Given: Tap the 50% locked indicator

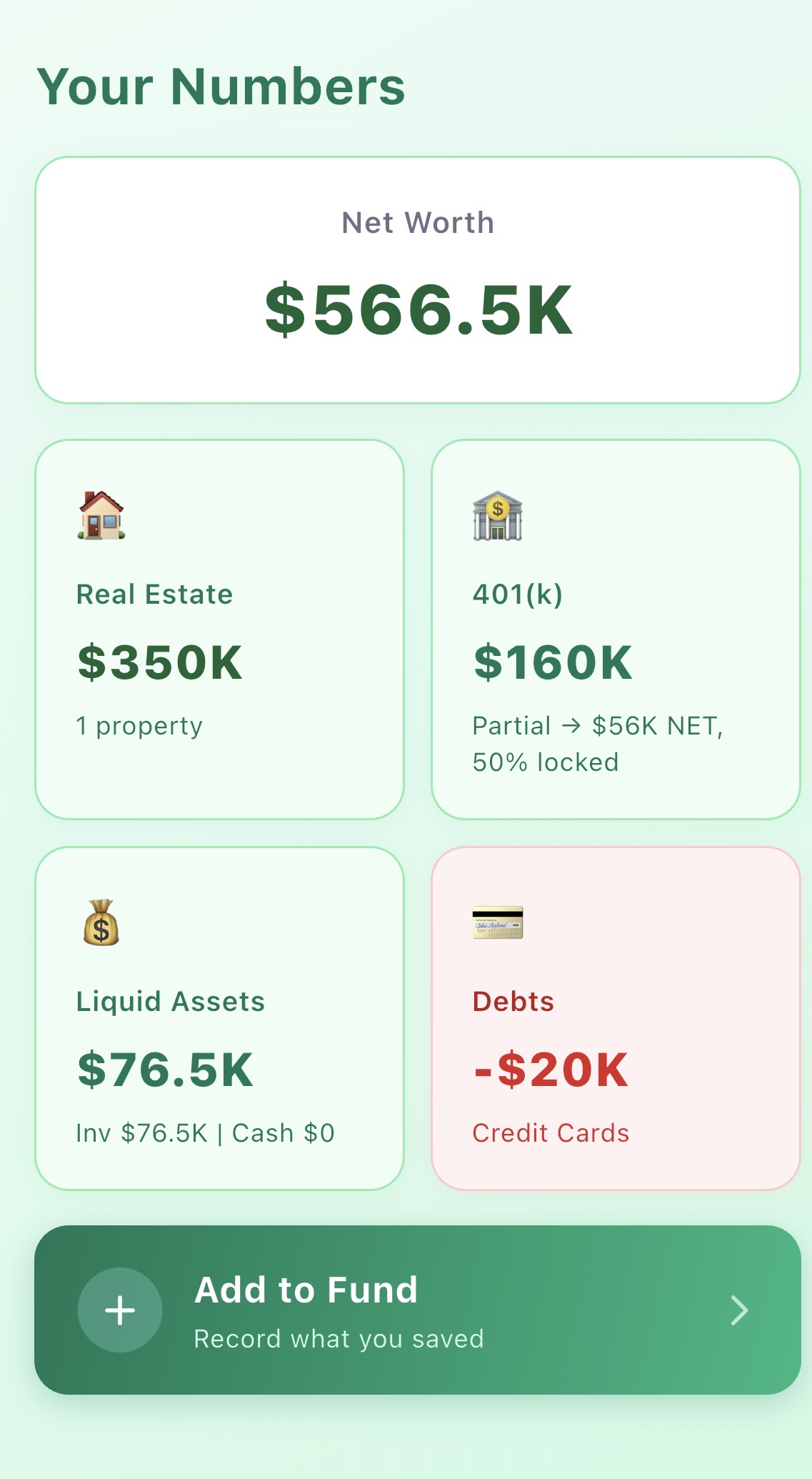Looking at the screenshot, I should pyautogui.click(x=545, y=762).
